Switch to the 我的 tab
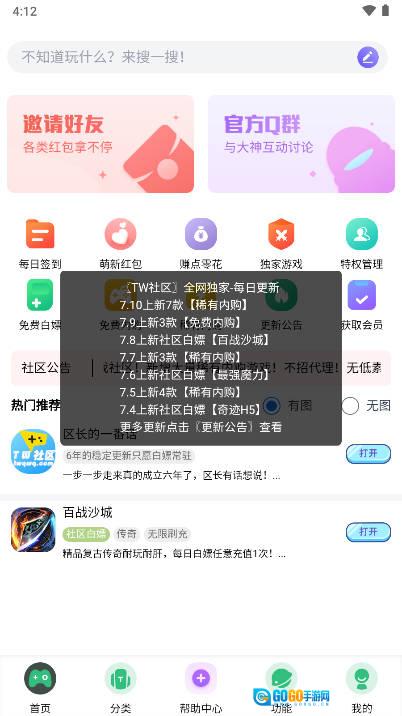This screenshot has height=716, width=402. click(361, 688)
